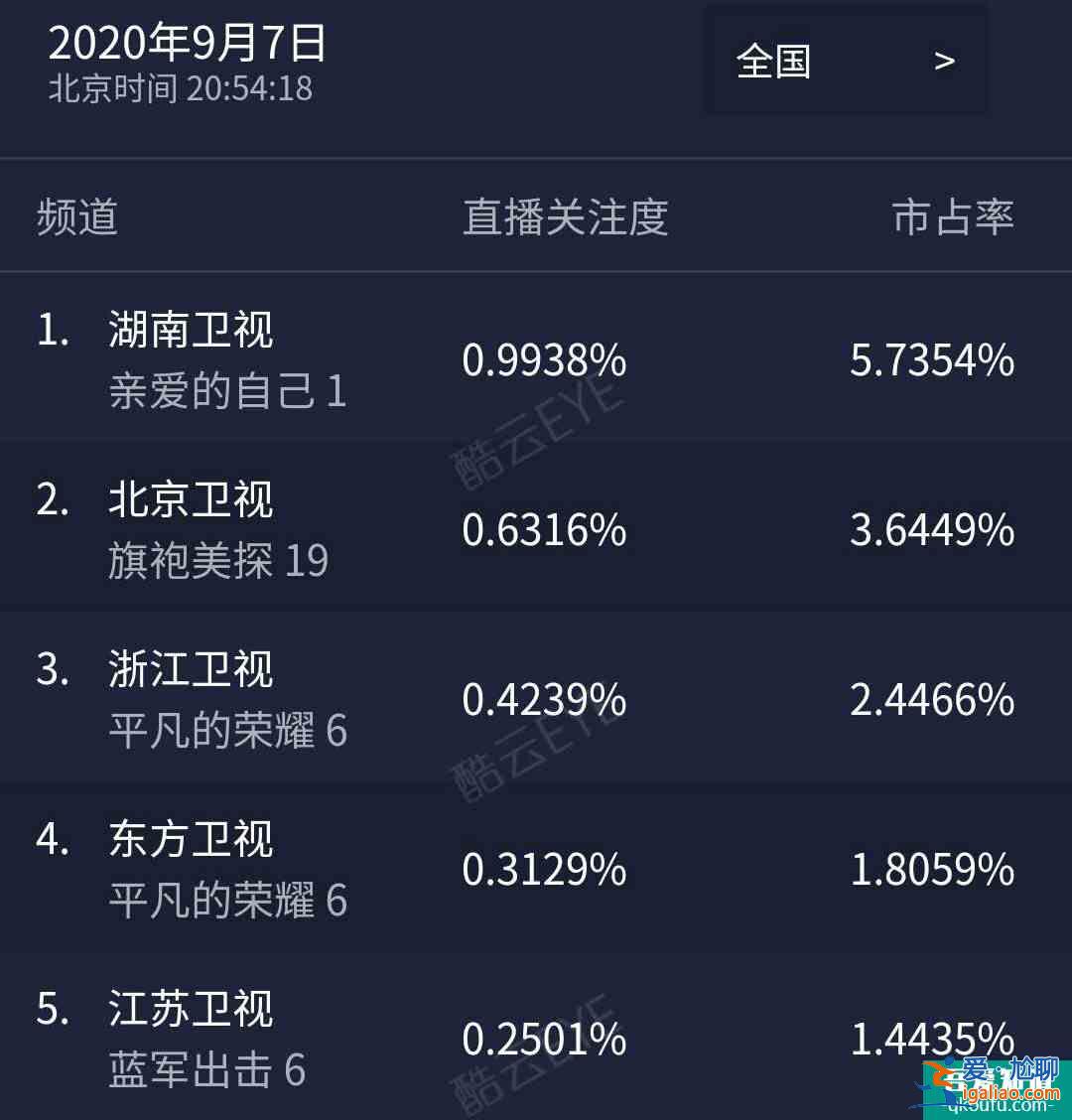Open the 浙江卫视 channel row
This screenshot has width=1072, height=1120.
coord(192,670)
